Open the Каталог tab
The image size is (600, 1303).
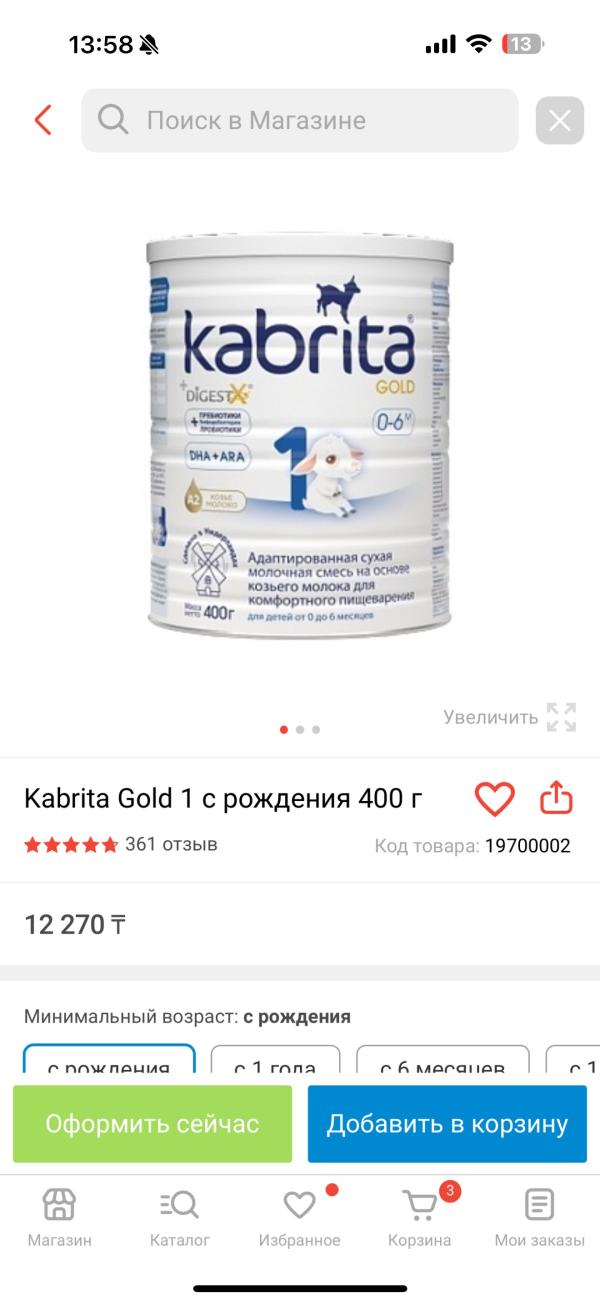click(180, 1218)
